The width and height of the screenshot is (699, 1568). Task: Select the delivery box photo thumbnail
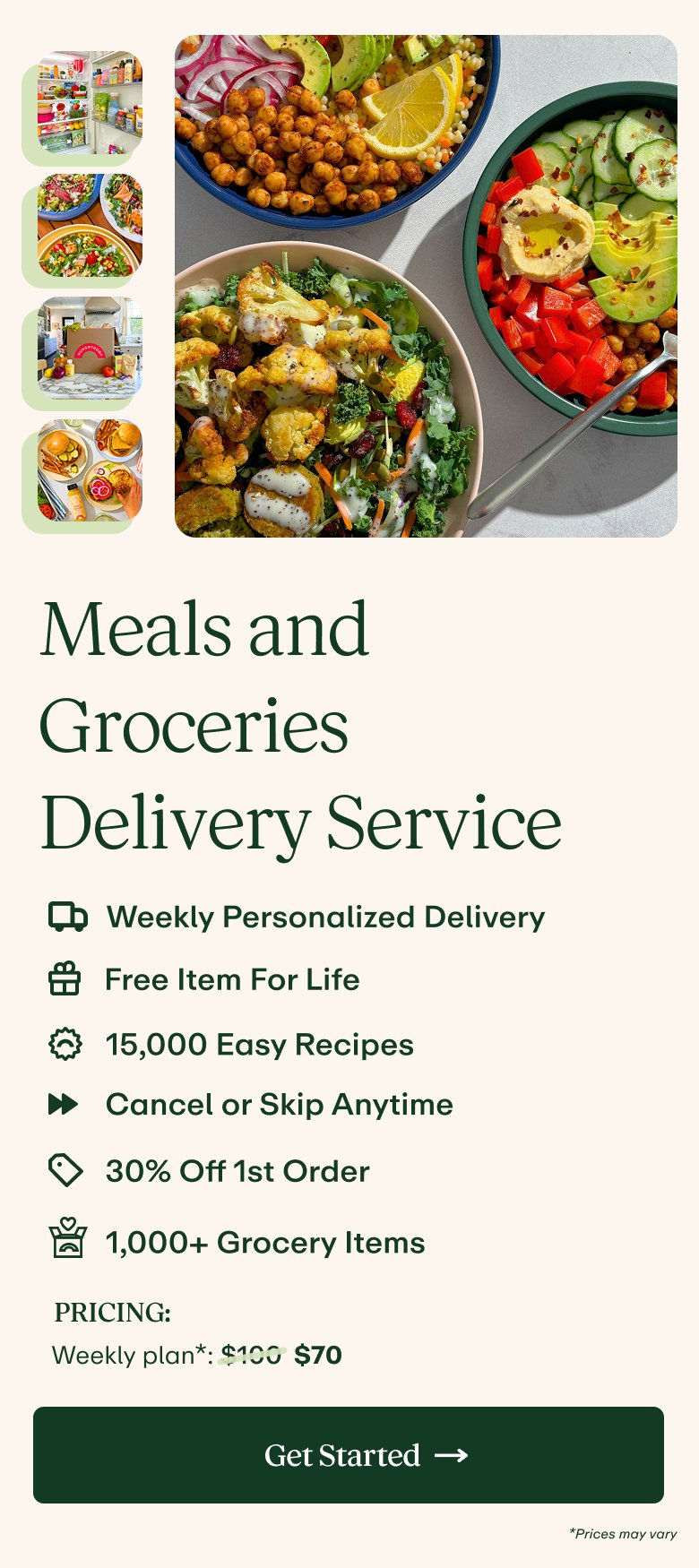(x=89, y=348)
